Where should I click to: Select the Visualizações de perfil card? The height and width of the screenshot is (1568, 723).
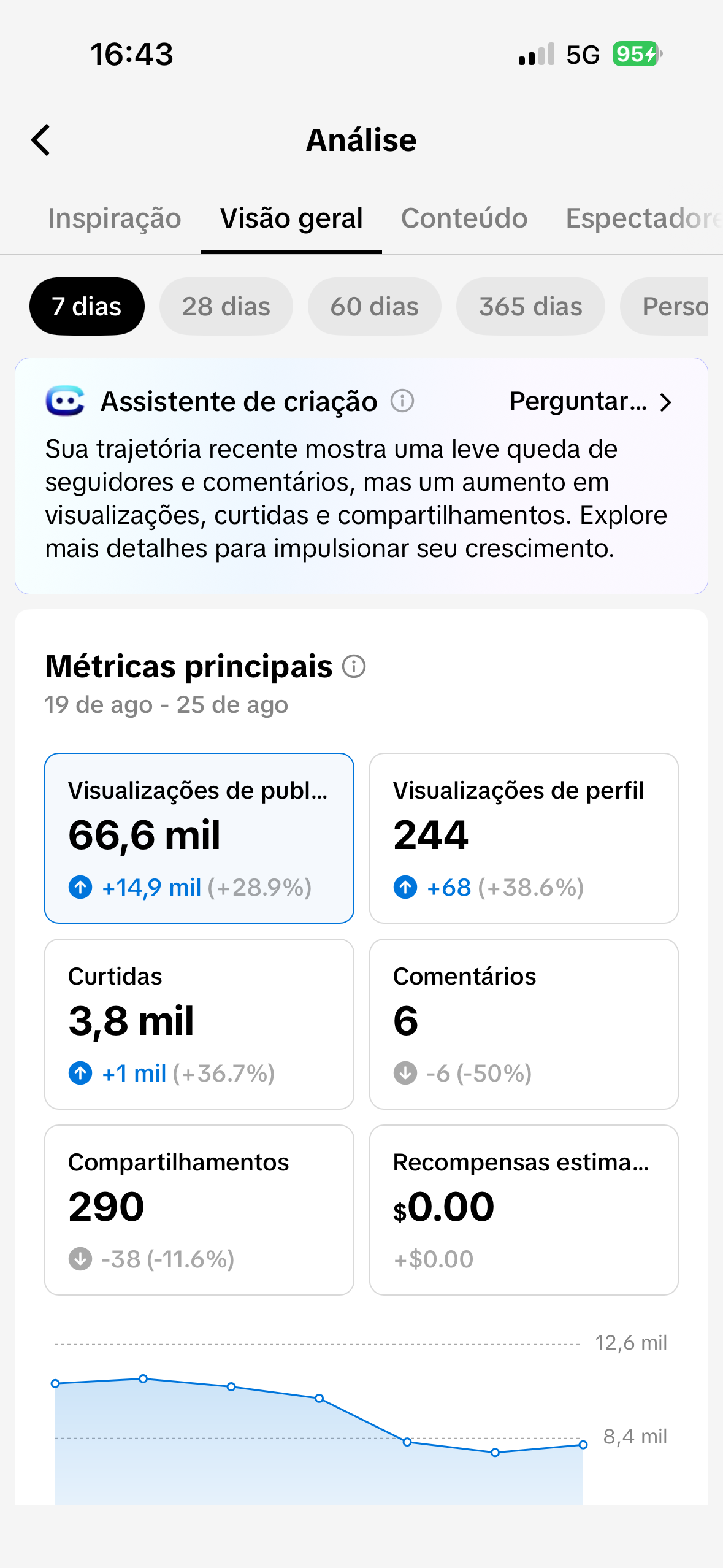pos(524,838)
